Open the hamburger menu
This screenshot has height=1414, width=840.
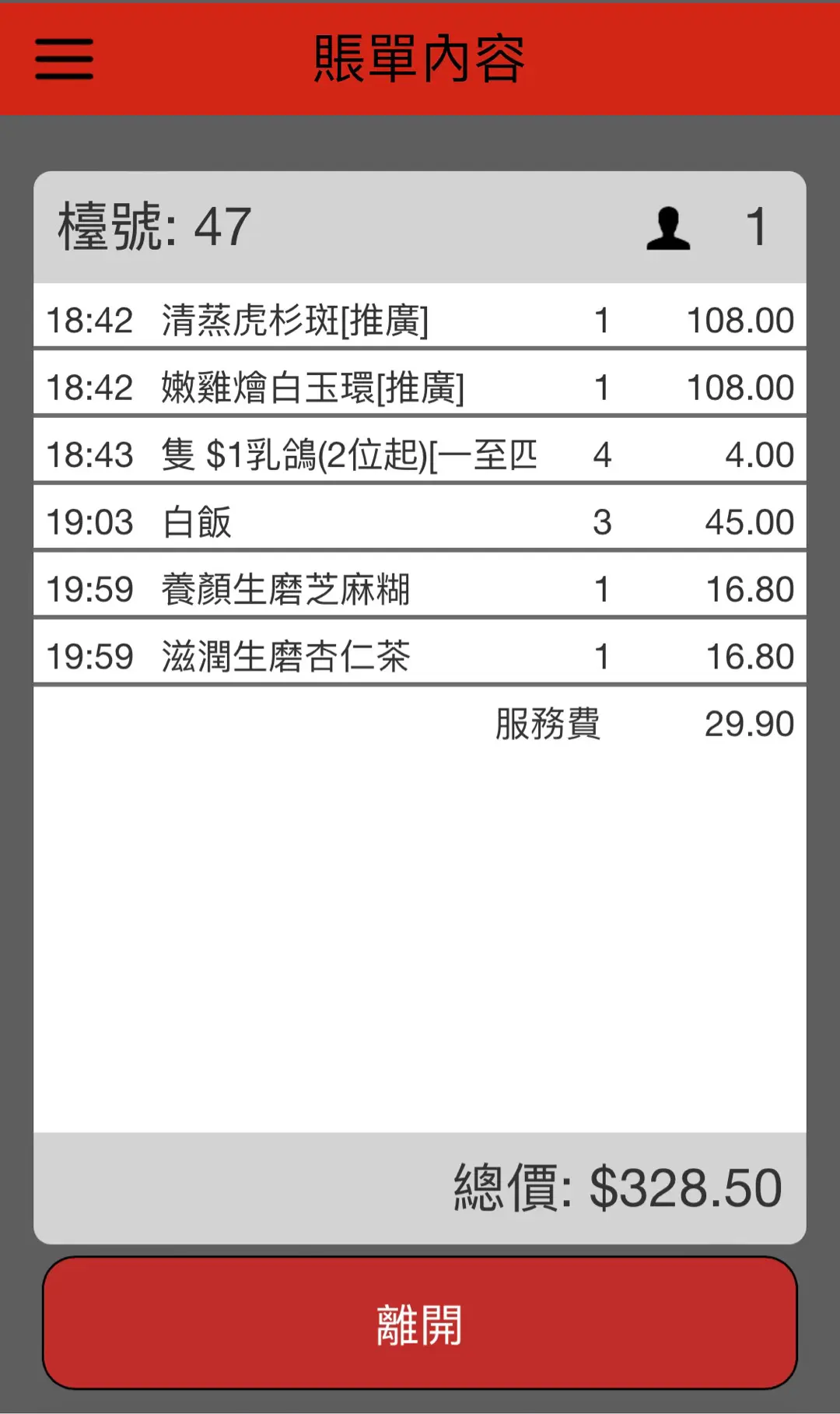[64, 59]
